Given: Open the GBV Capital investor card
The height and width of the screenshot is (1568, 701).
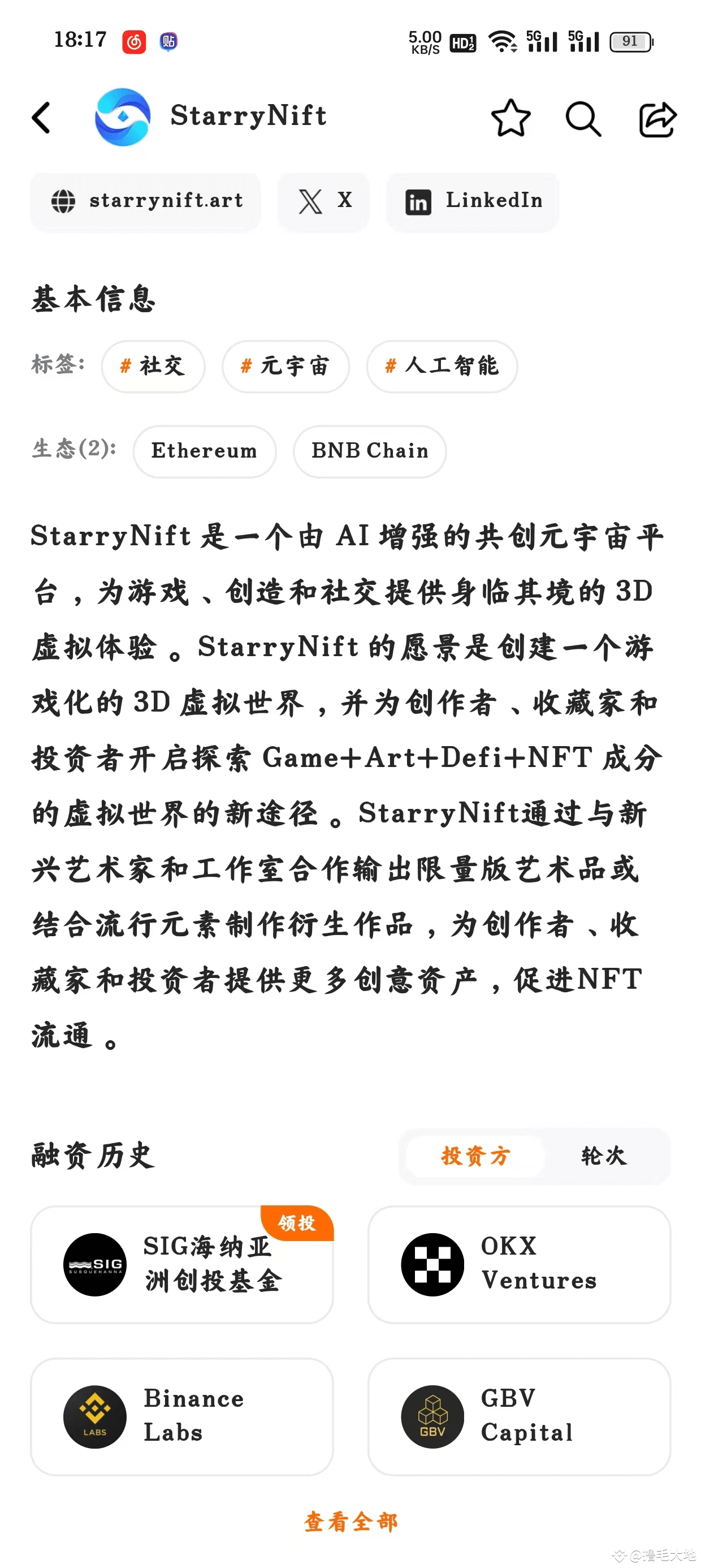Looking at the screenshot, I should pyautogui.click(x=519, y=1416).
